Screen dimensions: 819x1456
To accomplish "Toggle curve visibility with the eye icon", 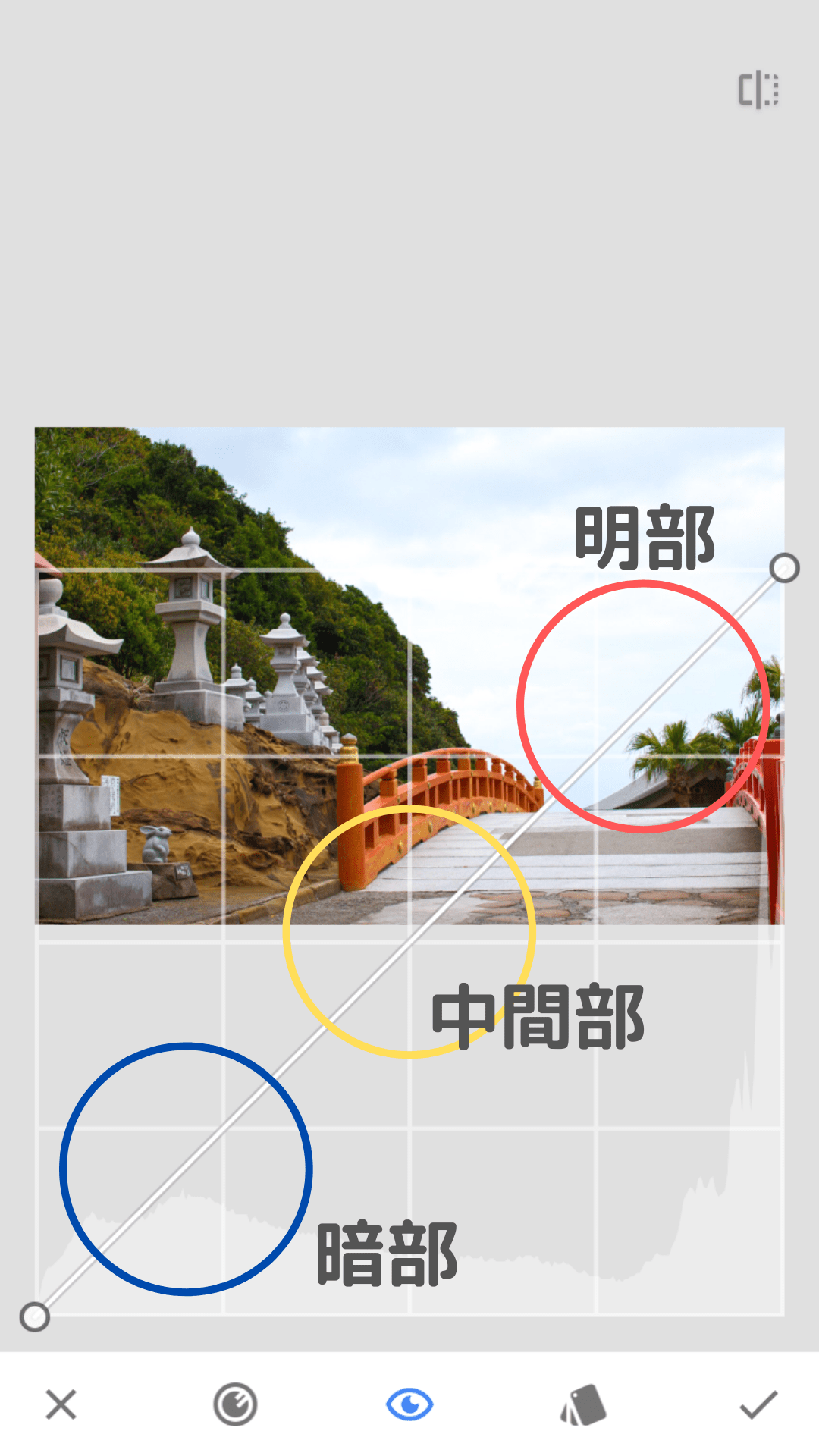I will [x=409, y=1404].
